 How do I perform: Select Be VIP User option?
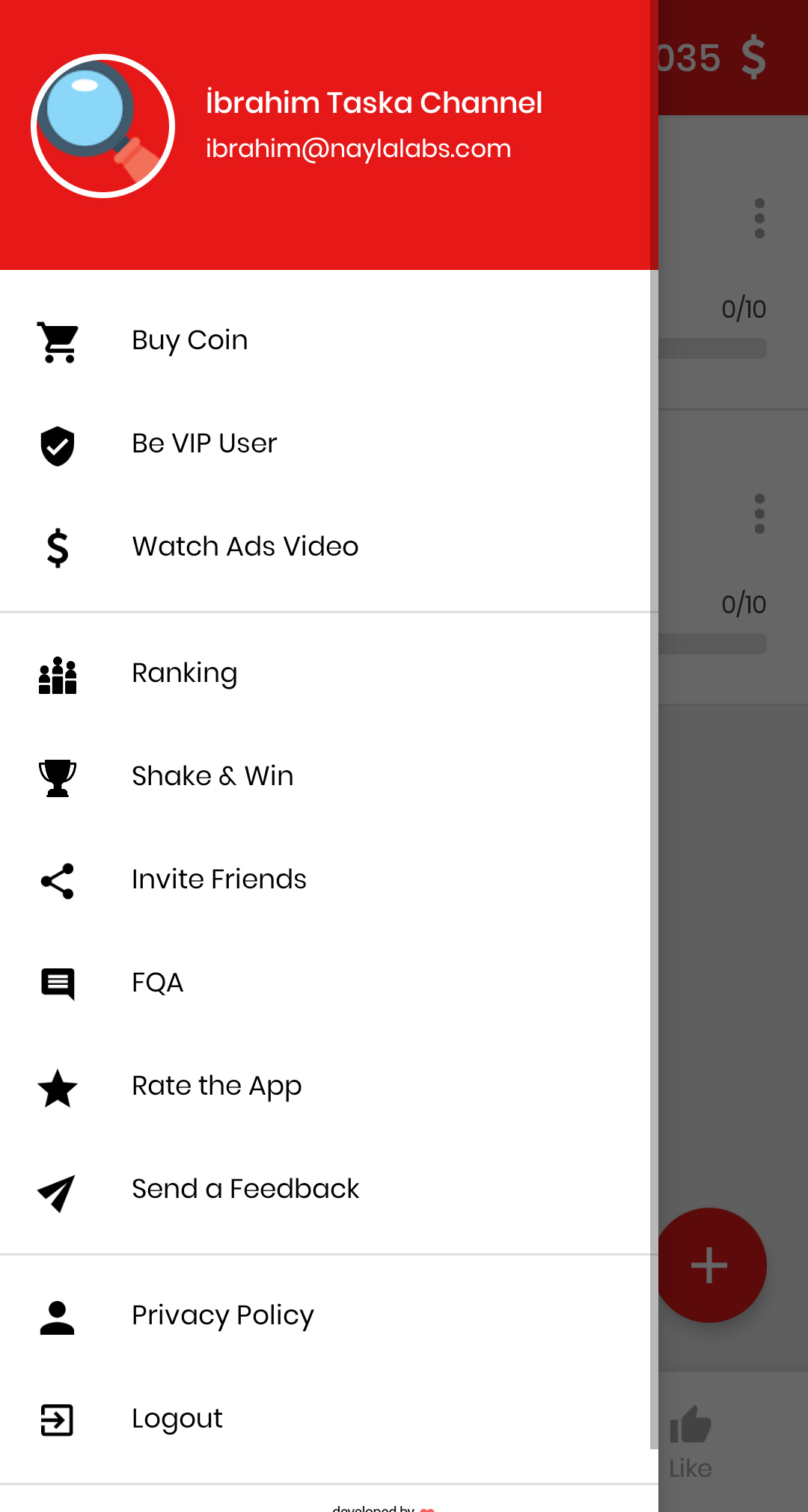click(x=204, y=444)
